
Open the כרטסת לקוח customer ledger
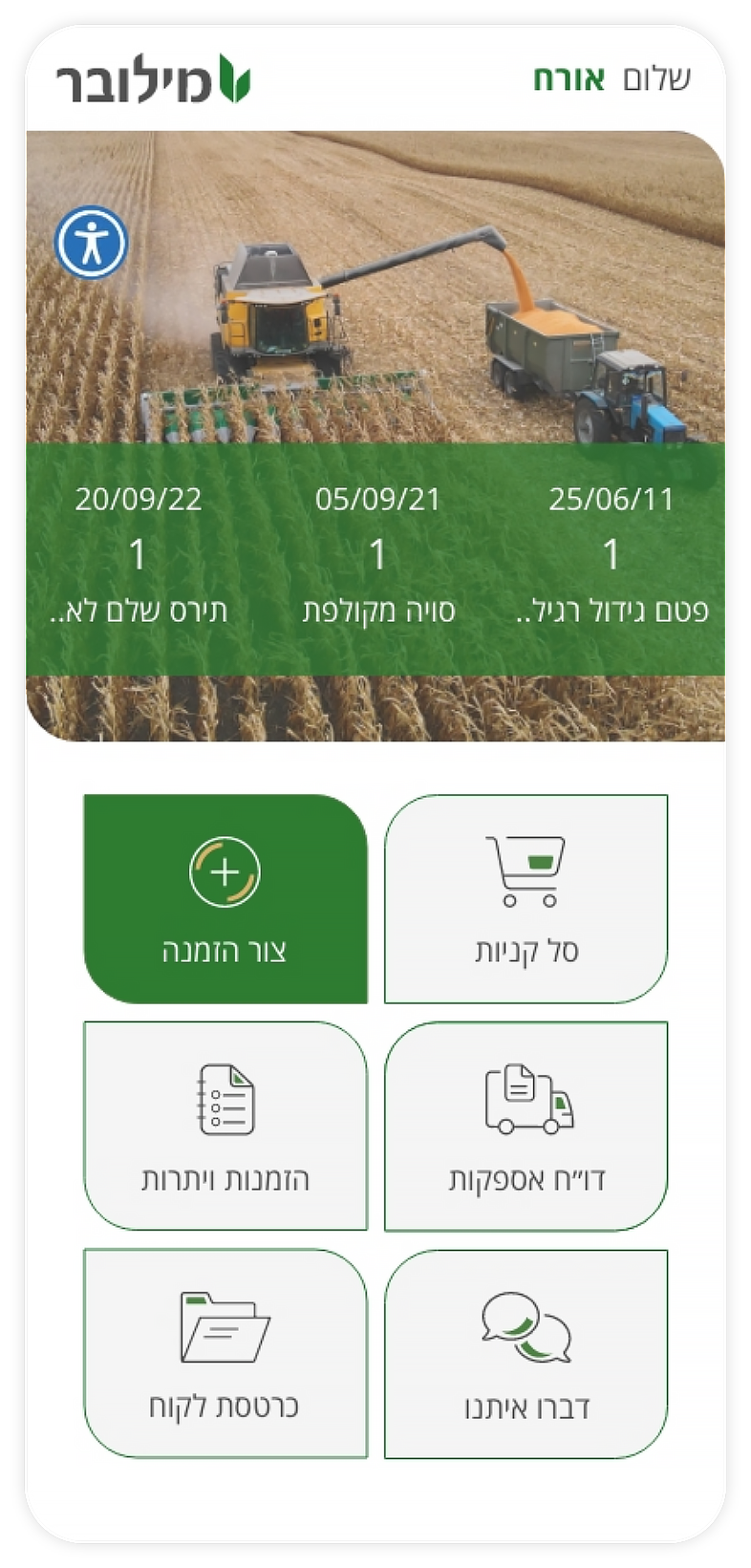[225, 1353]
